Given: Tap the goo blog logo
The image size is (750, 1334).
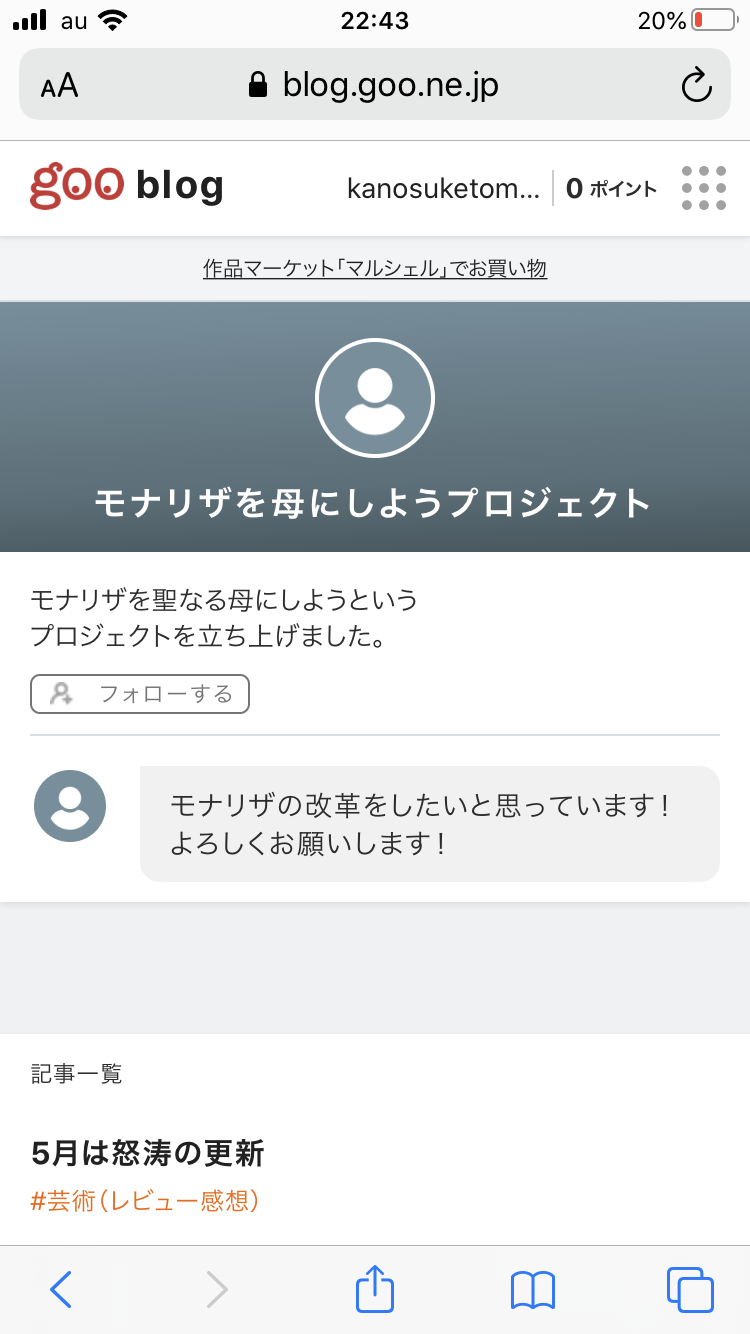Looking at the screenshot, I should (x=127, y=187).
